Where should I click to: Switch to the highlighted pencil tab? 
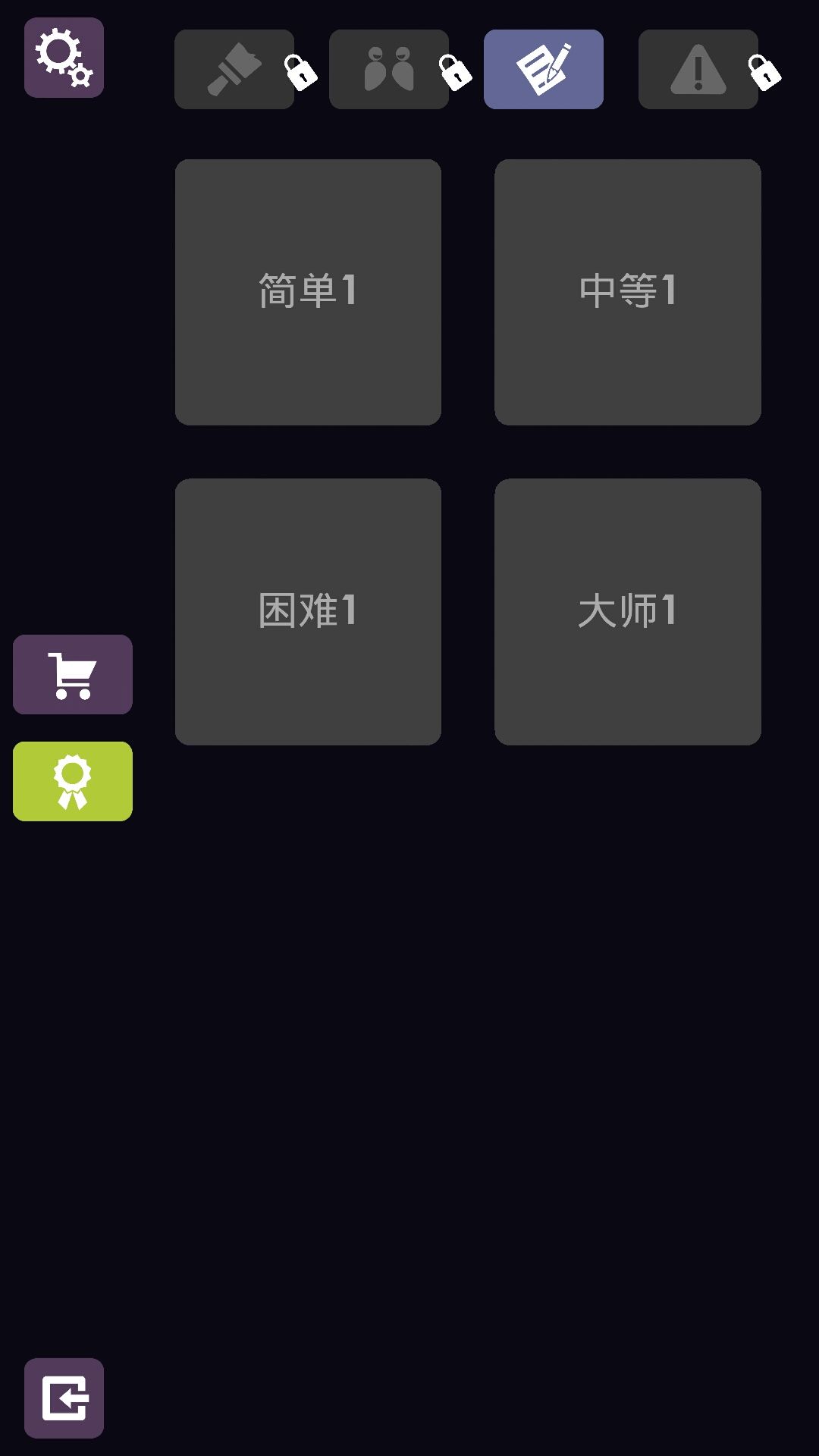[543, 67]
